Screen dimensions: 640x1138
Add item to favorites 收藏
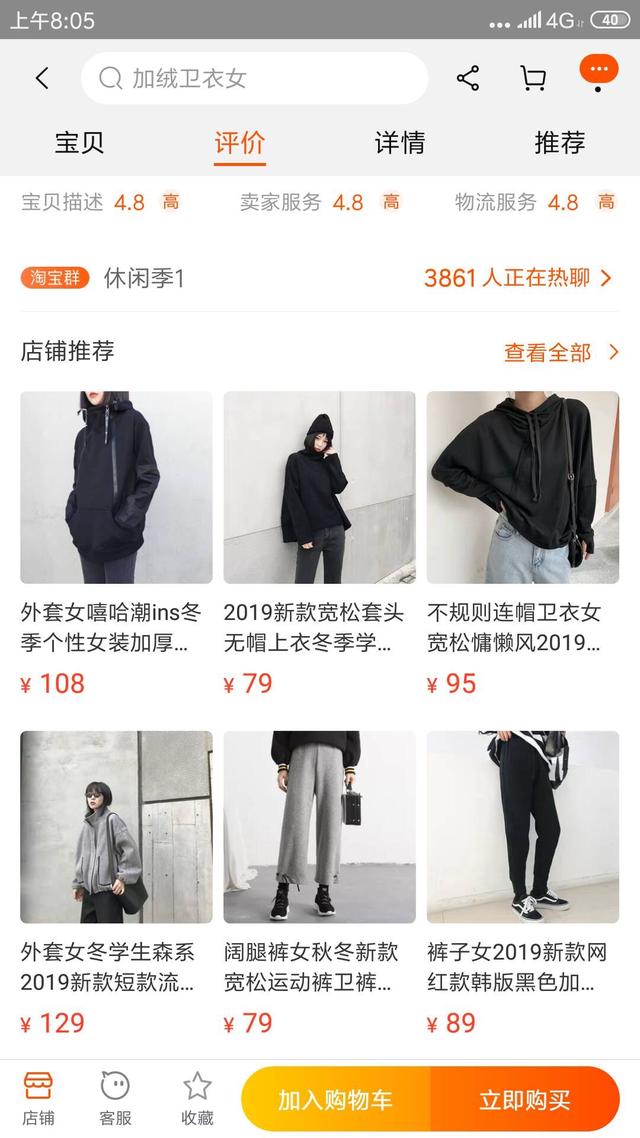(197, 1098)
